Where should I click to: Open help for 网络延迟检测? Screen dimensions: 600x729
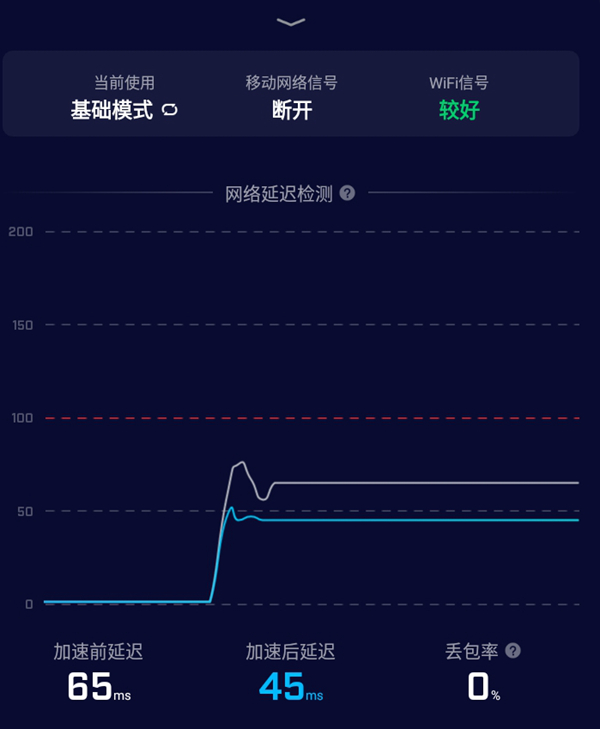click(x=347, y=193)
